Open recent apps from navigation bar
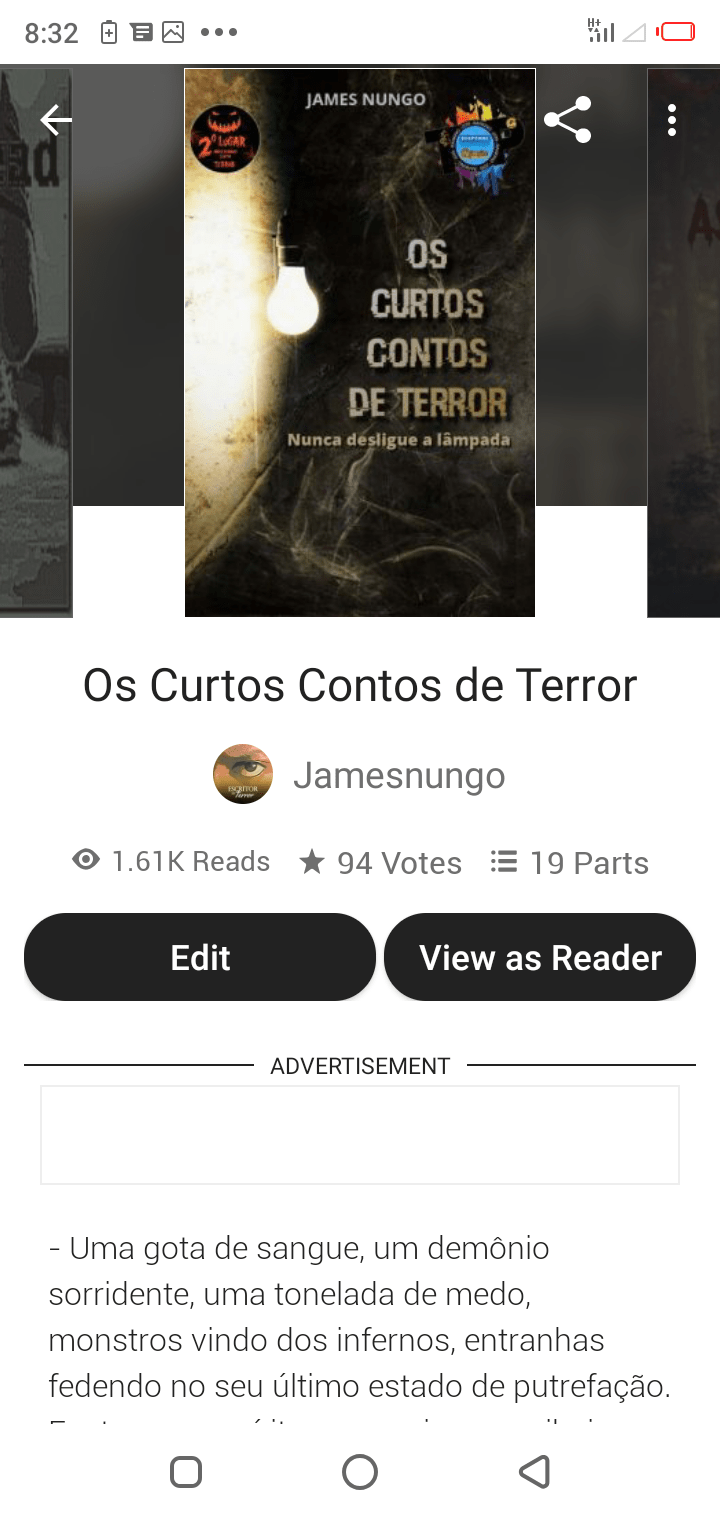 click(186, 1472)
